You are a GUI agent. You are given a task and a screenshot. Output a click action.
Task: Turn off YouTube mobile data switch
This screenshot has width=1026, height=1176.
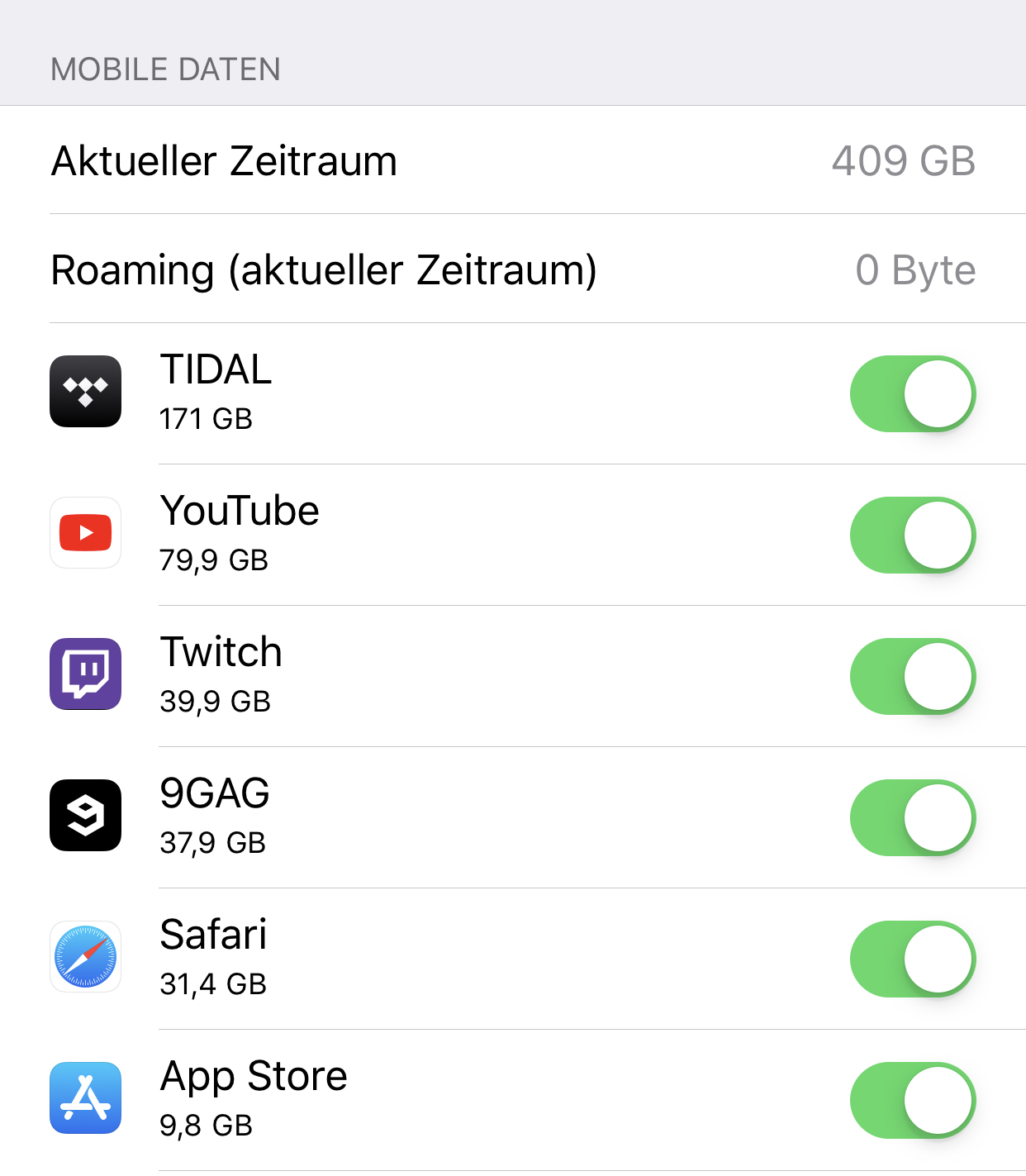click(913, 536)
